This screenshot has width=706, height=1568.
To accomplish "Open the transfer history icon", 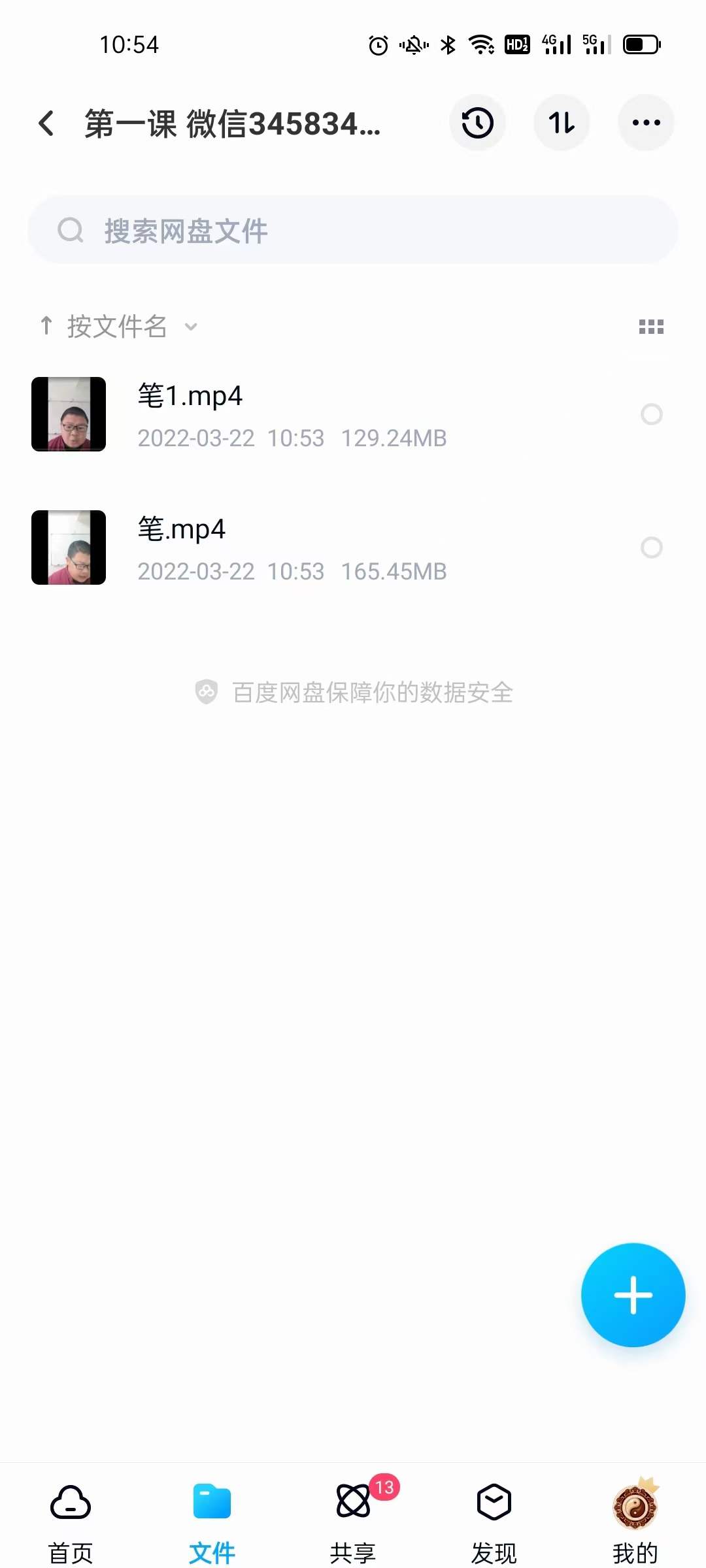I will [x=477, y=123].
